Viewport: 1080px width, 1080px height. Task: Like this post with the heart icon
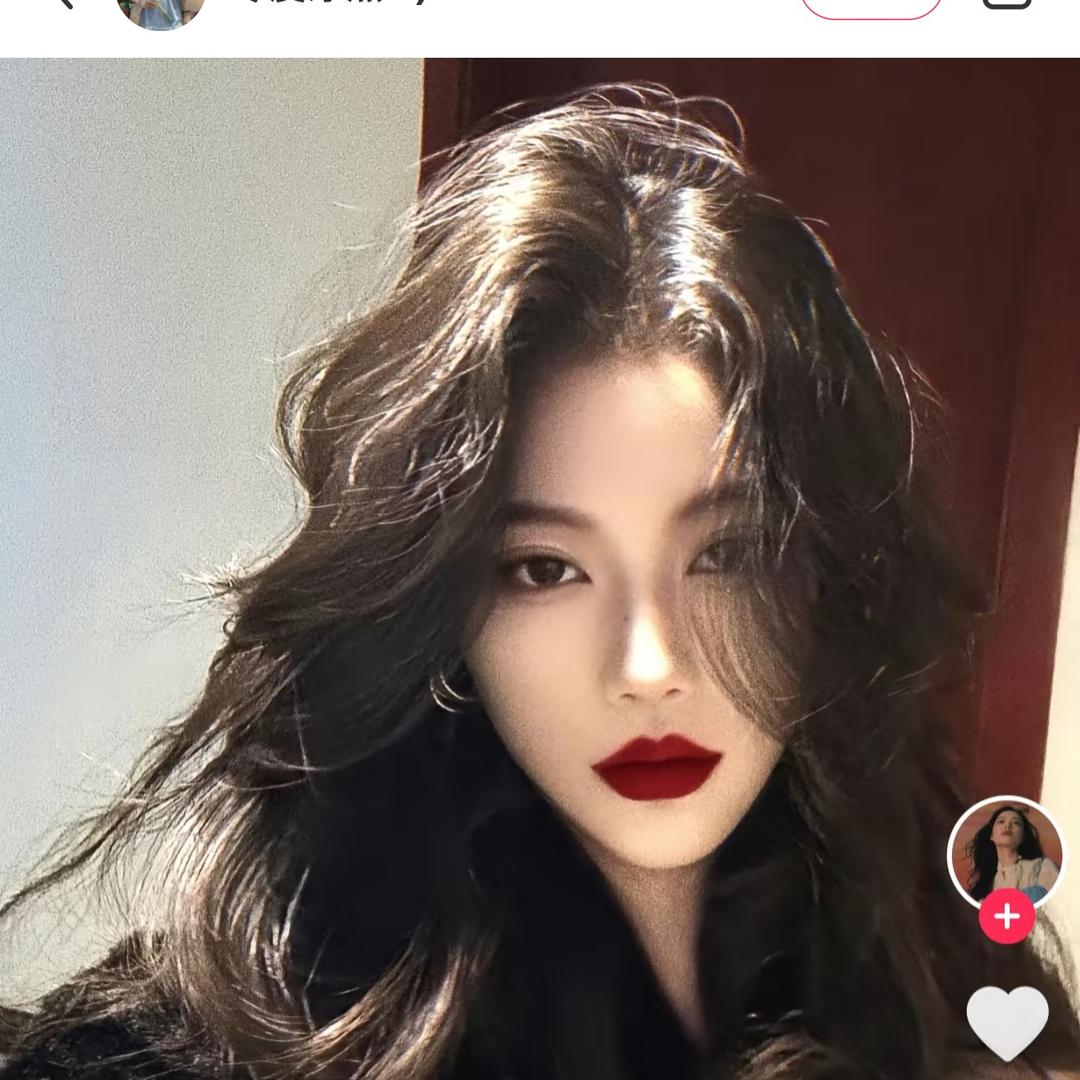tap(1007, 1021)
